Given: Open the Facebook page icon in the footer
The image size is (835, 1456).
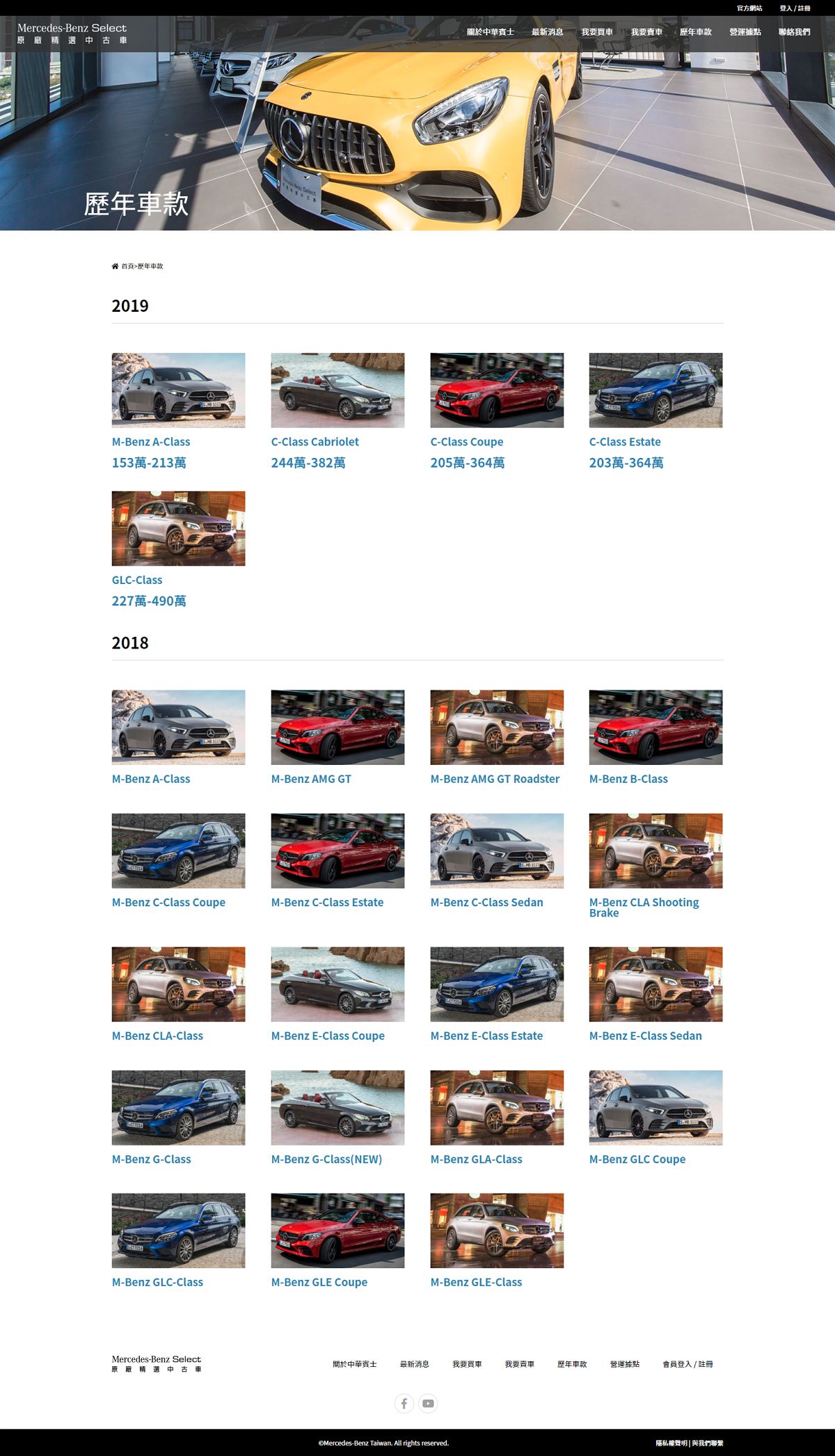Looking at the screenshot, I should tap(404, 1403).
